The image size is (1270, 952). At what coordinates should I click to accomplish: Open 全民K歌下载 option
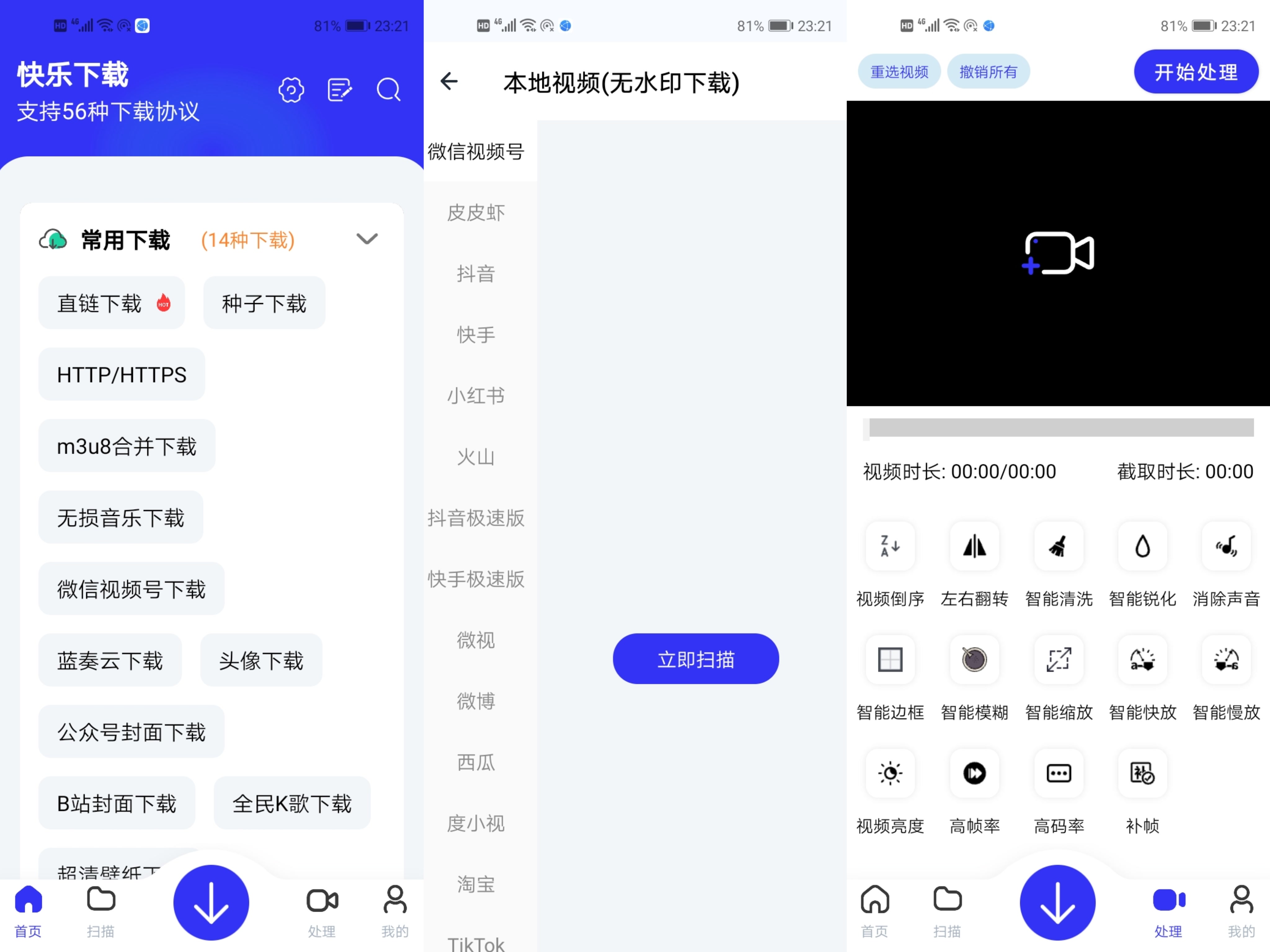click(x=292, y=803)
